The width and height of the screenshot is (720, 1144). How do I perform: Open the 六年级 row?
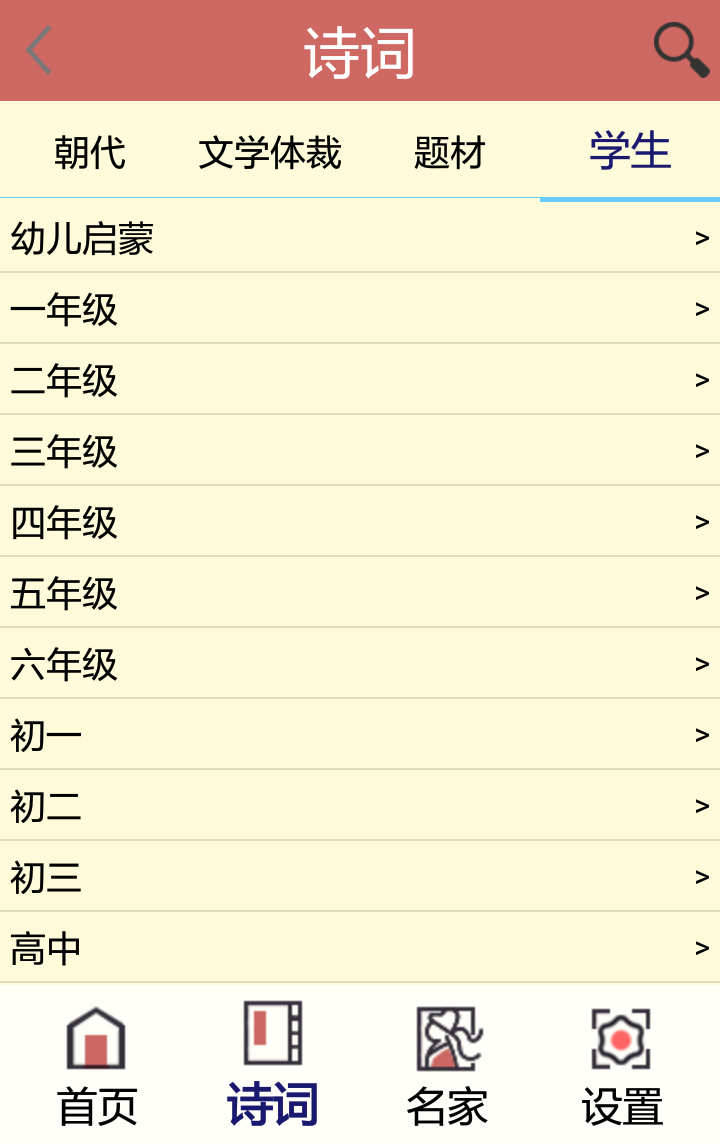360,664
